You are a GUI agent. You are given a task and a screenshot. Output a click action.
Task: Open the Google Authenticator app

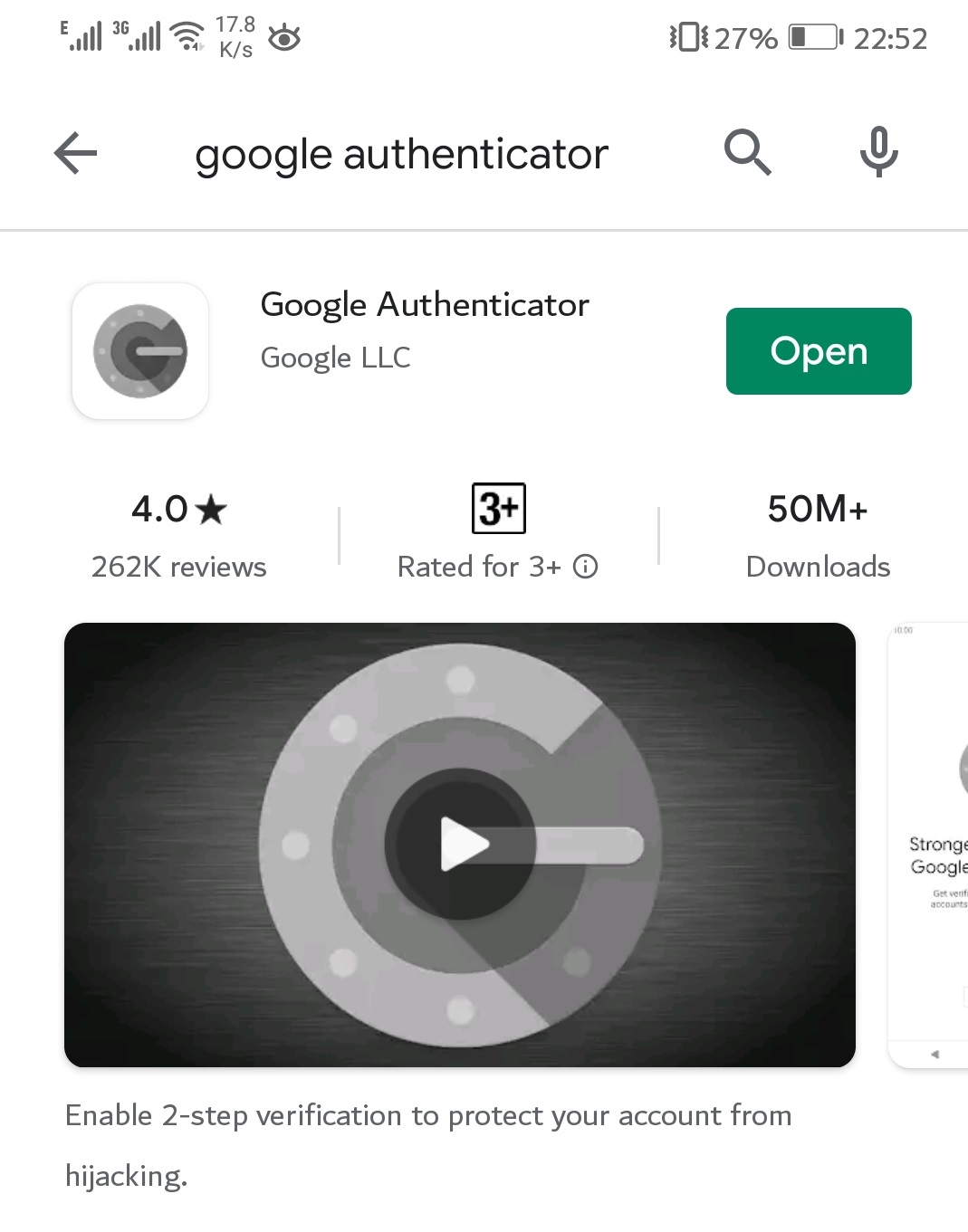pyautogui.click(x=818, y=351)
